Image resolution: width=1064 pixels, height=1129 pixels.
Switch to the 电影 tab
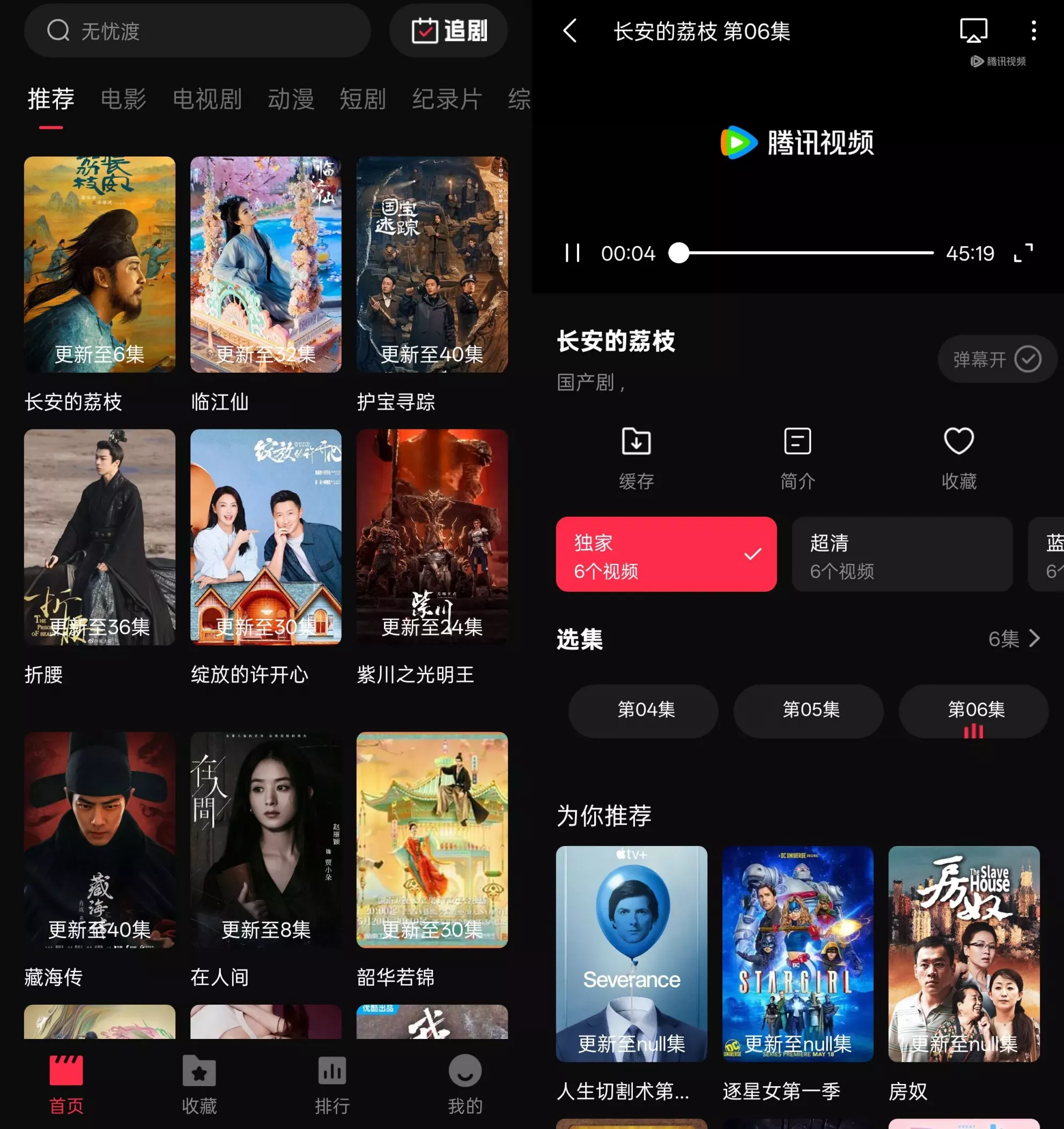[123, 99]
